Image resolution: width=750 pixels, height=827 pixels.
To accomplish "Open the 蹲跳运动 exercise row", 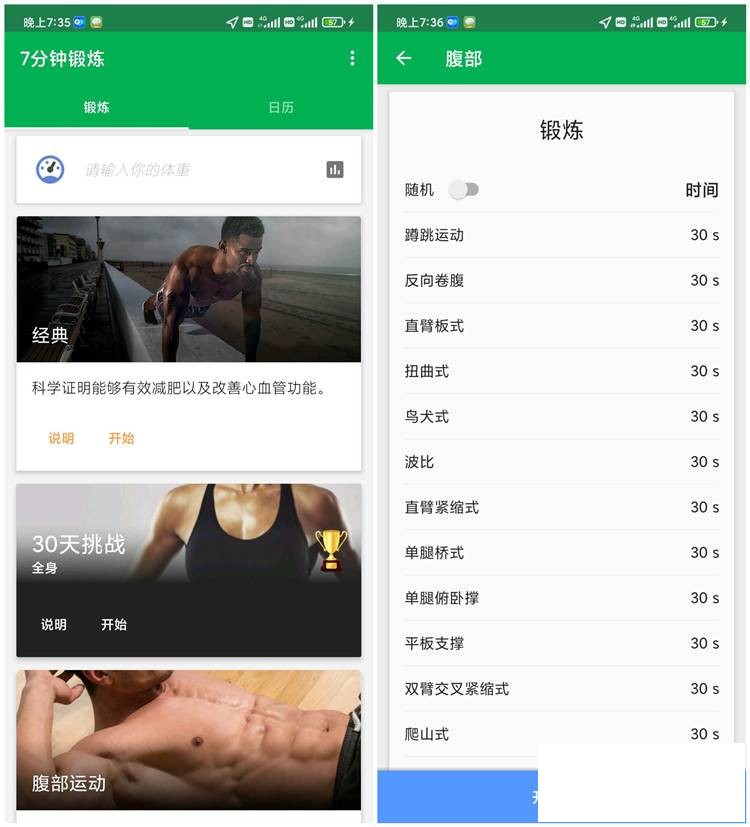I will tap(561, 235).
